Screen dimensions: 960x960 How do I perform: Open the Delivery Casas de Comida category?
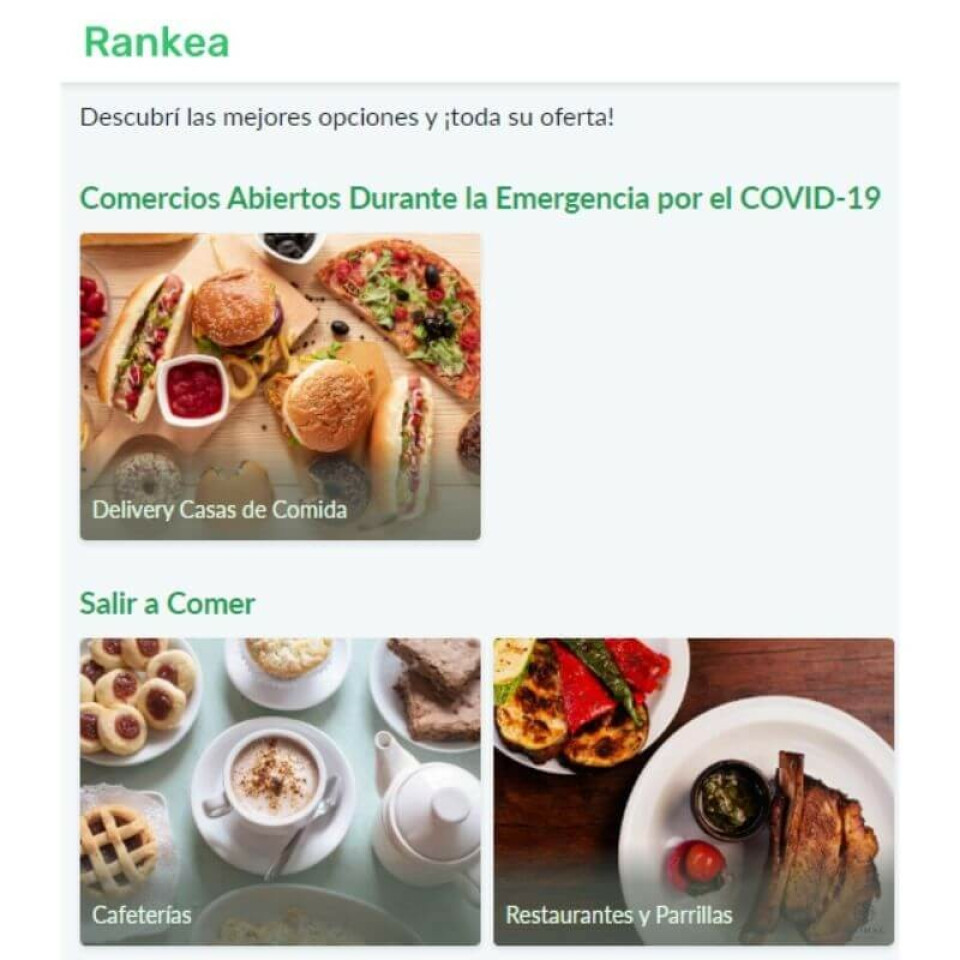pyautogui.click(x=280, y=387)
